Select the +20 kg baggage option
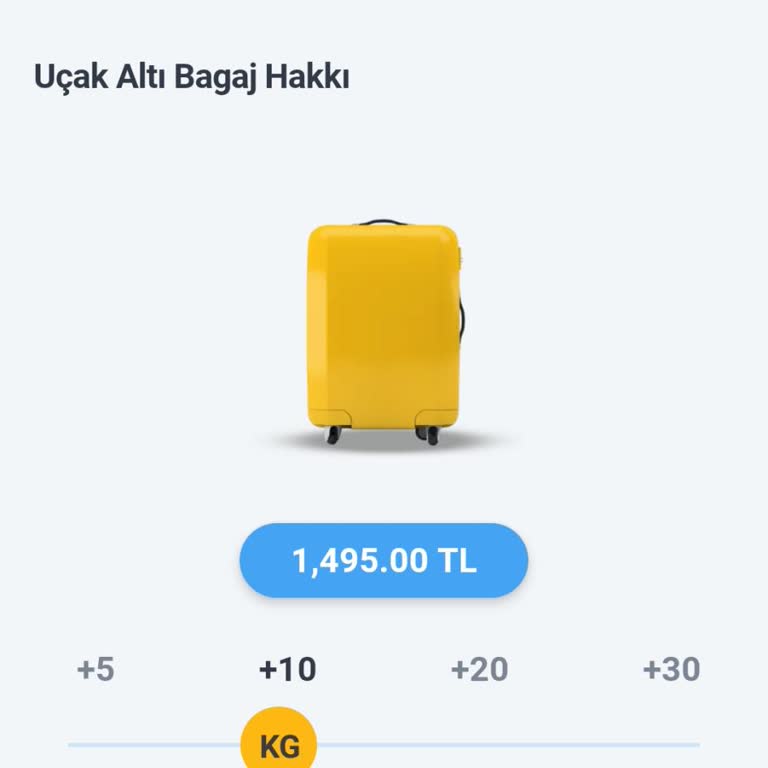 pyautogui.click(x=479, y=669)
